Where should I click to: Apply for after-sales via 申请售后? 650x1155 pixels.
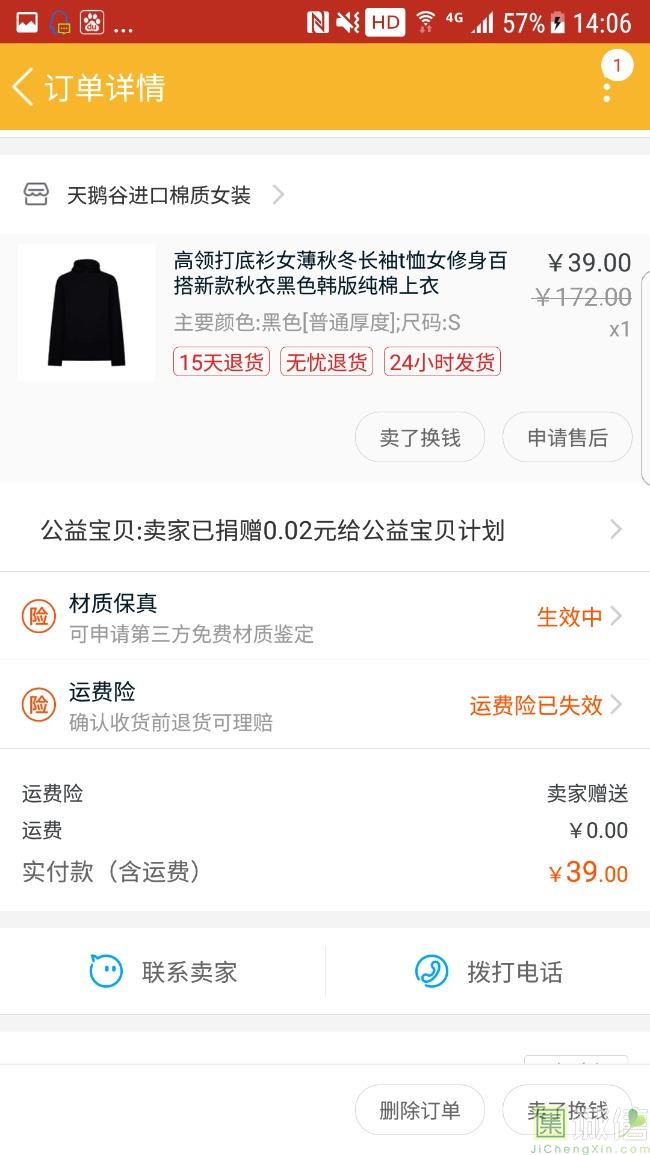(567, 438)
